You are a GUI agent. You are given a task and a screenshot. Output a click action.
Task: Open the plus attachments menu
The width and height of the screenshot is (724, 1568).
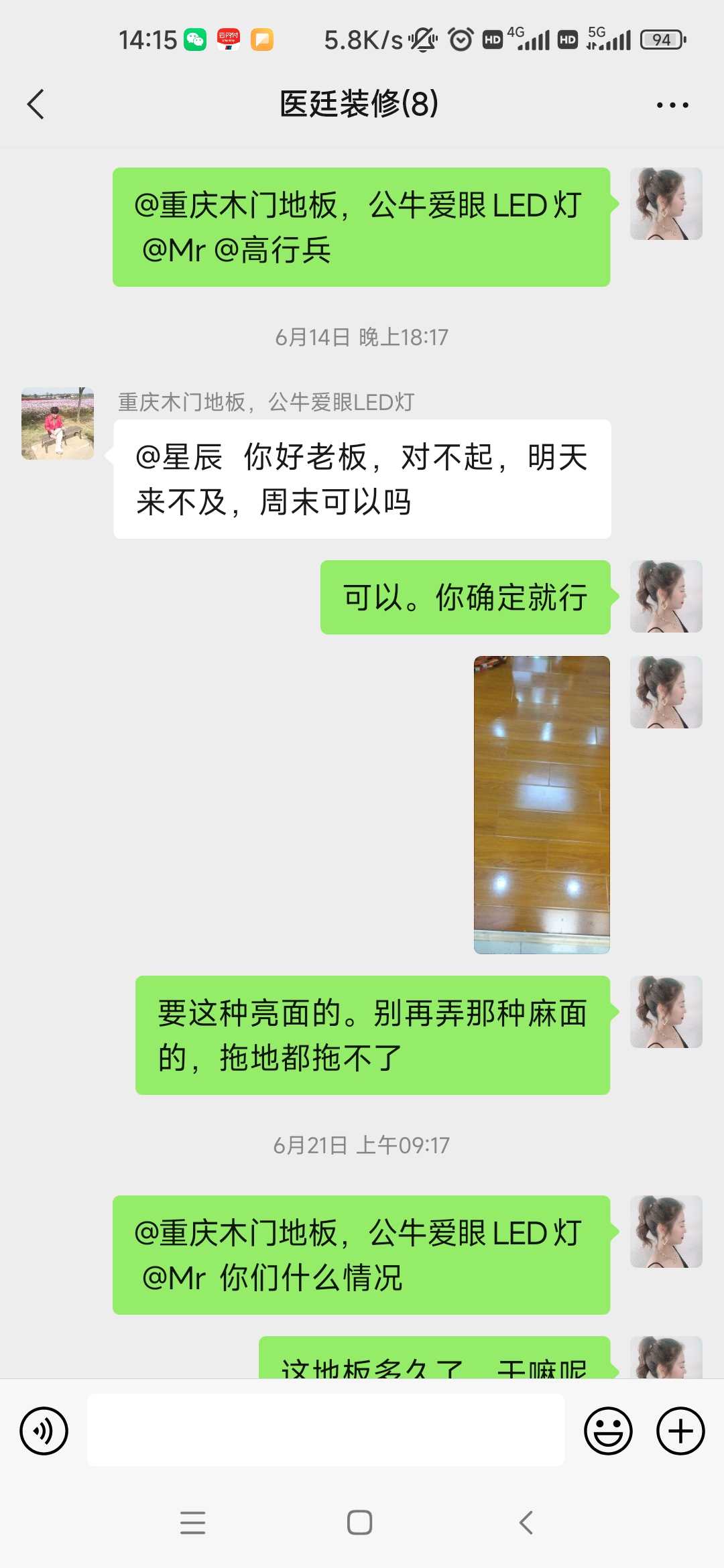tap(680, 1431)
